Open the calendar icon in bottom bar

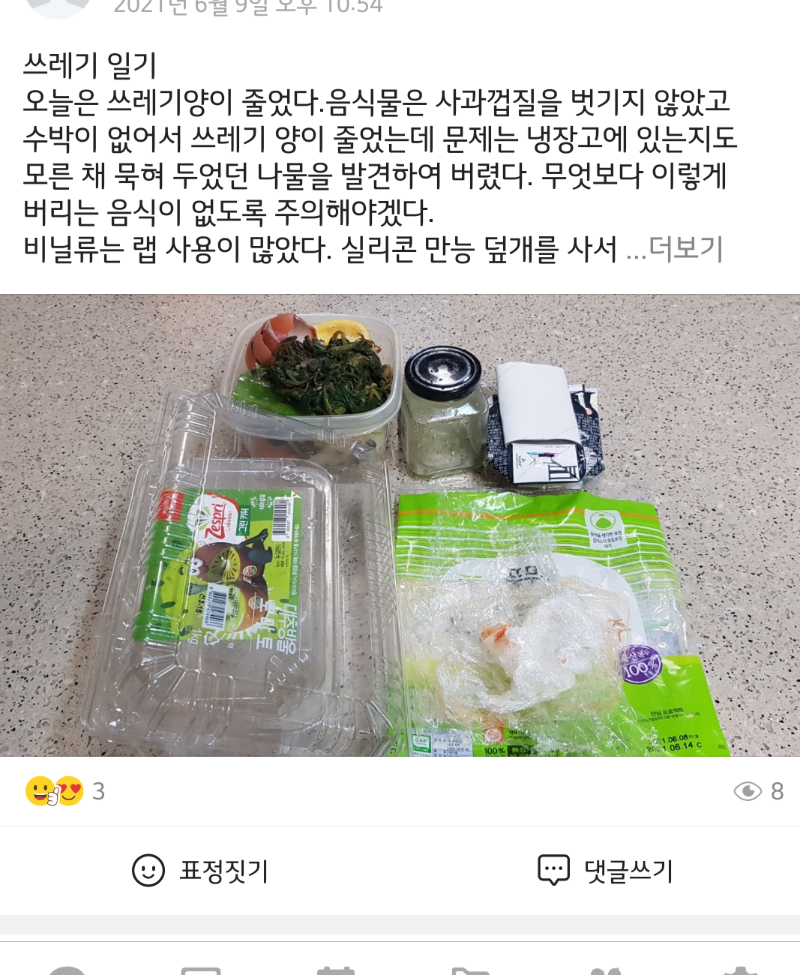tap(335, 968)
